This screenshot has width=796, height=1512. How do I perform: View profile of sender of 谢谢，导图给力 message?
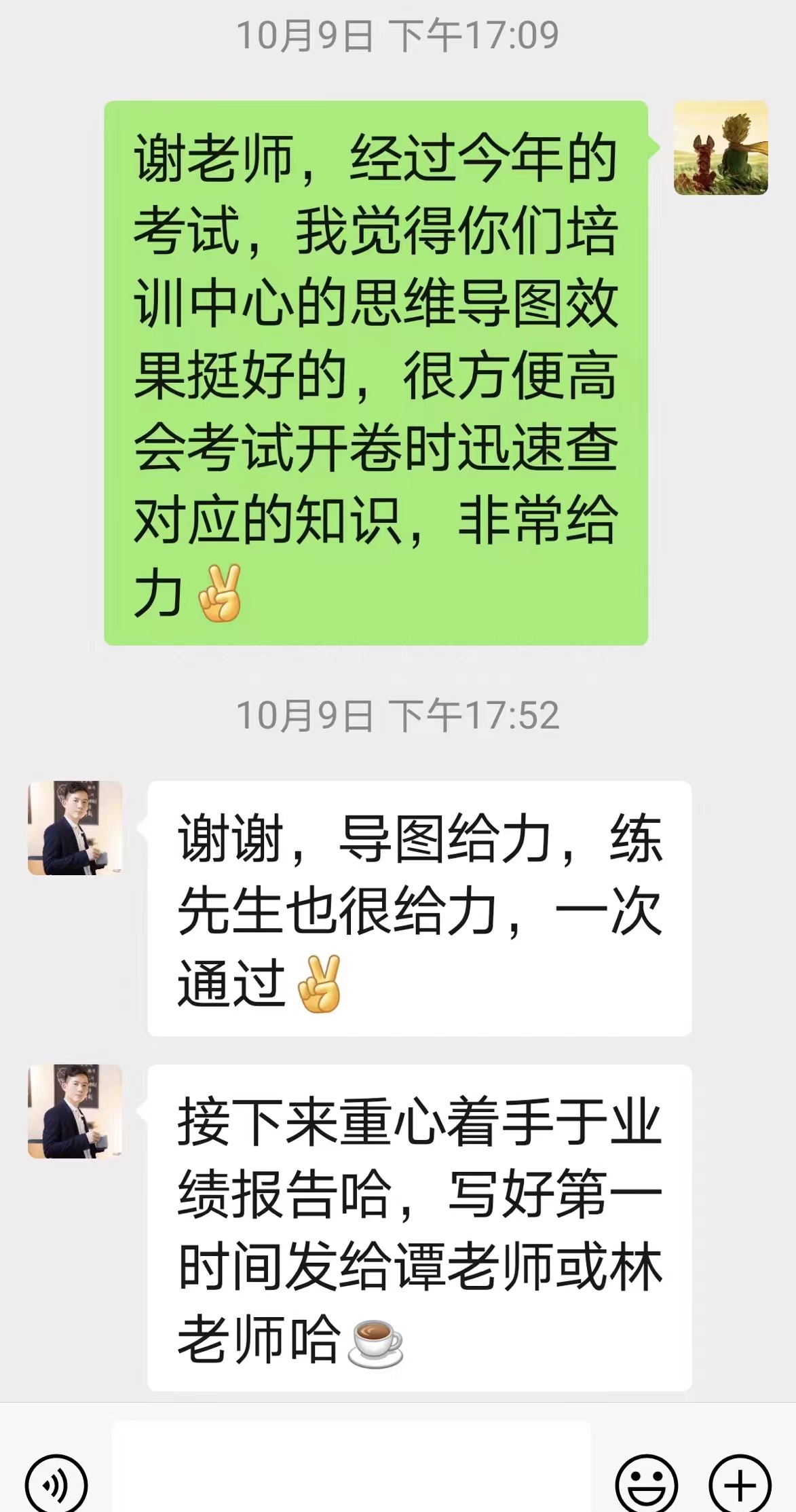[75, 828]
